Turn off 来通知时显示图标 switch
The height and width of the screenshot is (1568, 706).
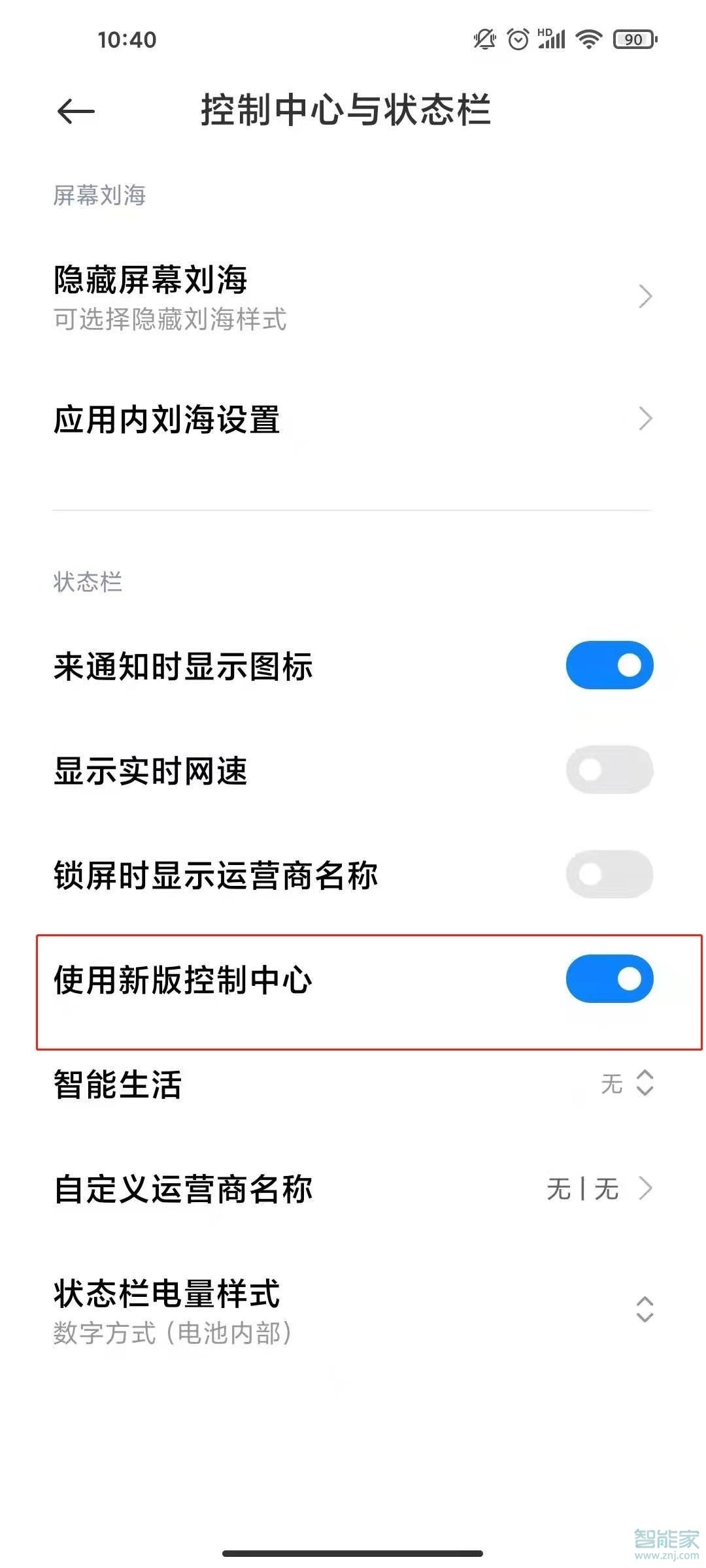point(609,665)
